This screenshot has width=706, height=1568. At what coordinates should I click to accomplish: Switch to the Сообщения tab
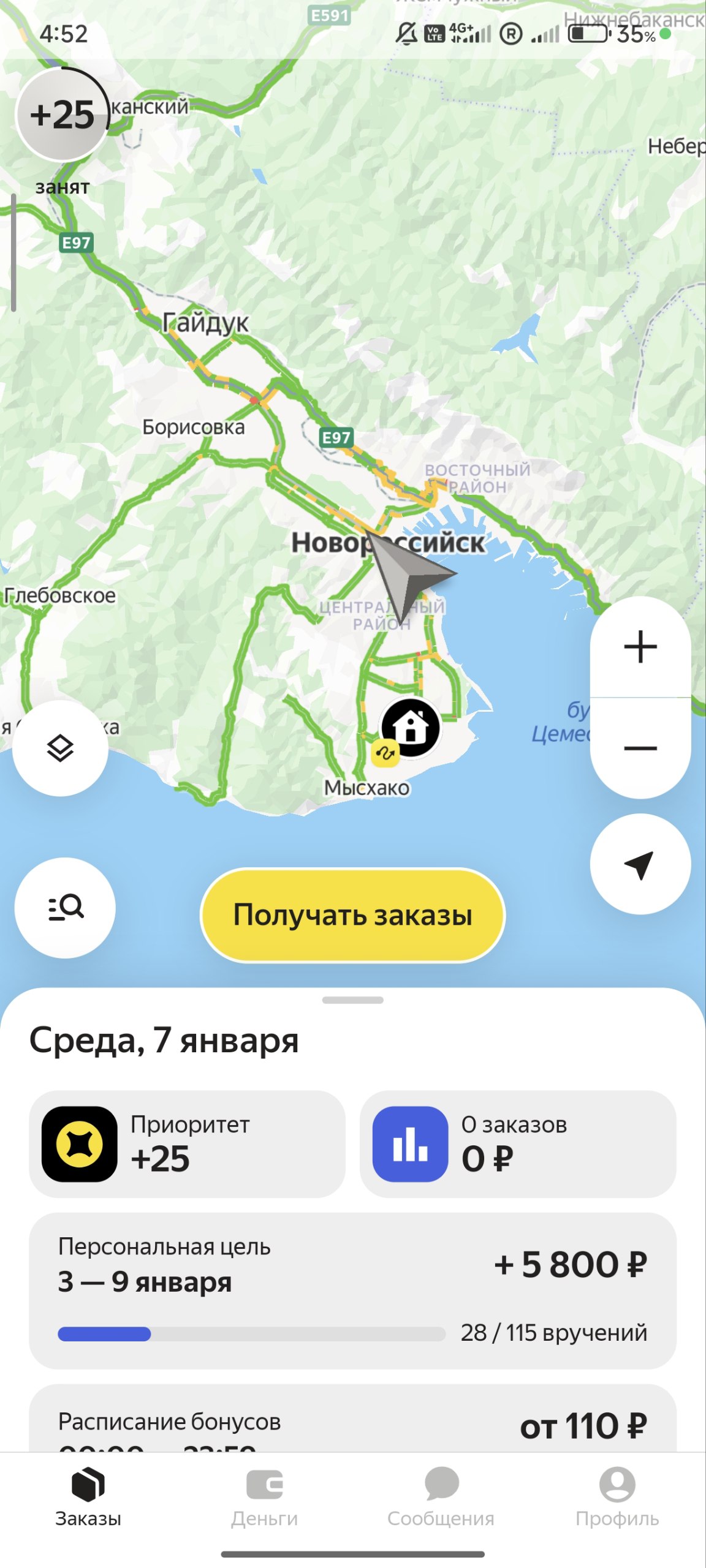(441, 1497)
